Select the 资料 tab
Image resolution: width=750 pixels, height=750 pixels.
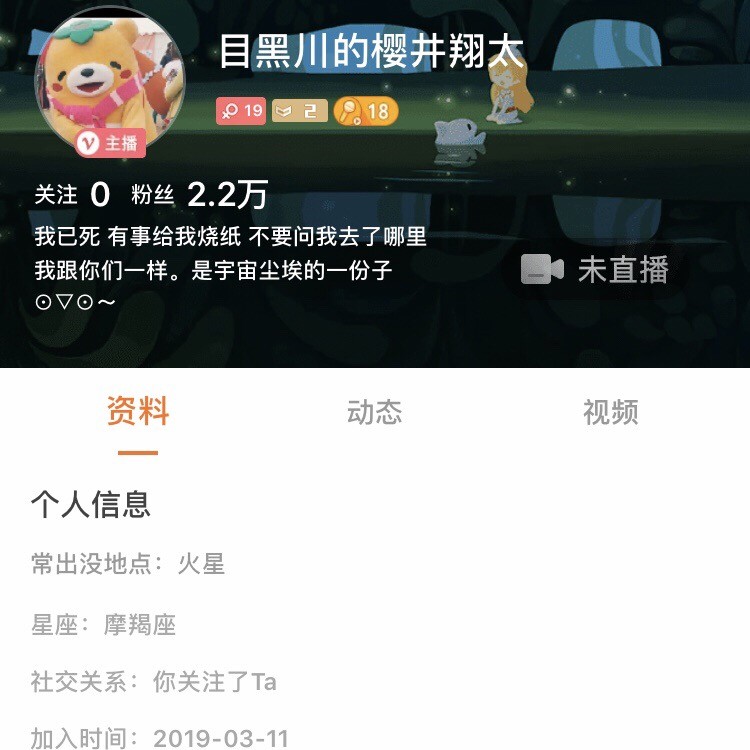tap(138, 412)
